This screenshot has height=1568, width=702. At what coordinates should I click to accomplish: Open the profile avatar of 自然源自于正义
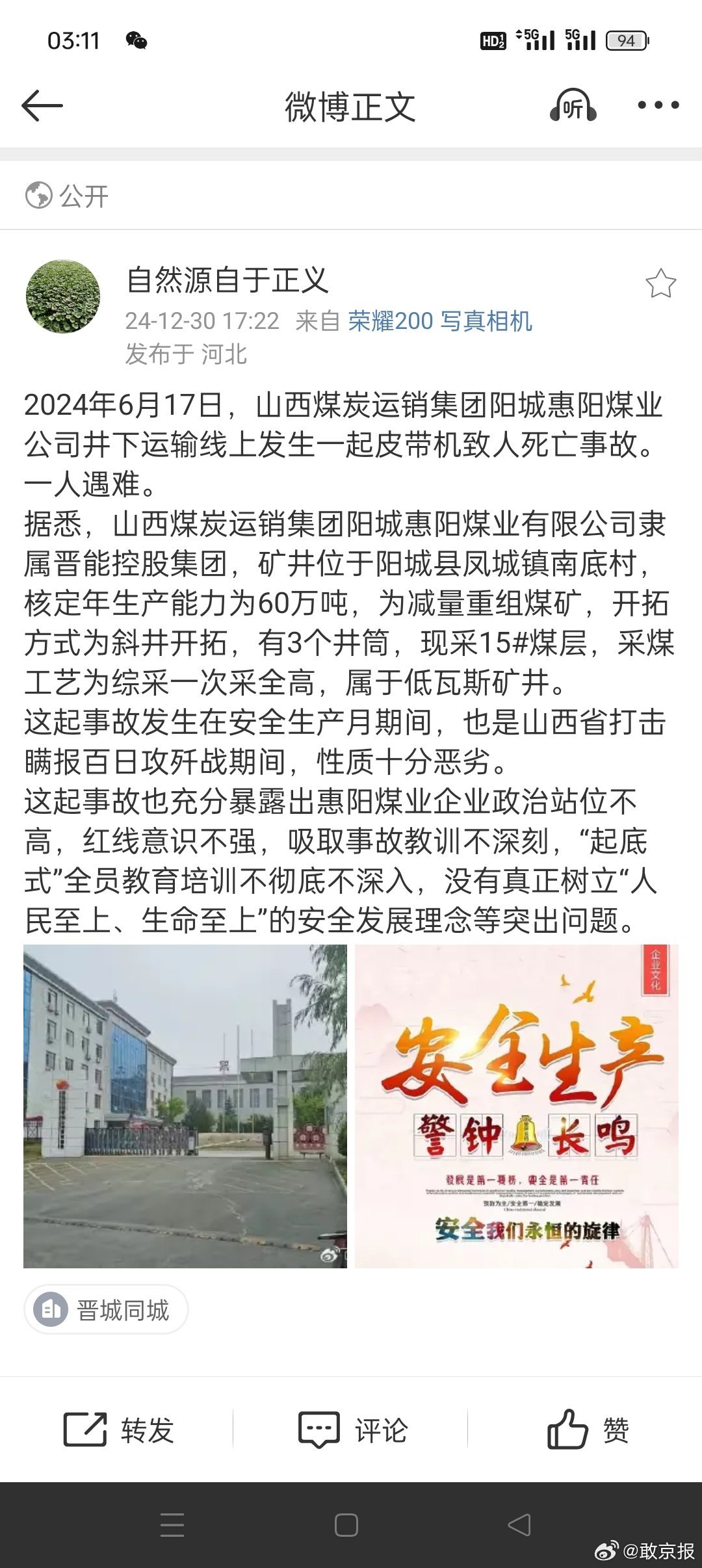point(63,296)
